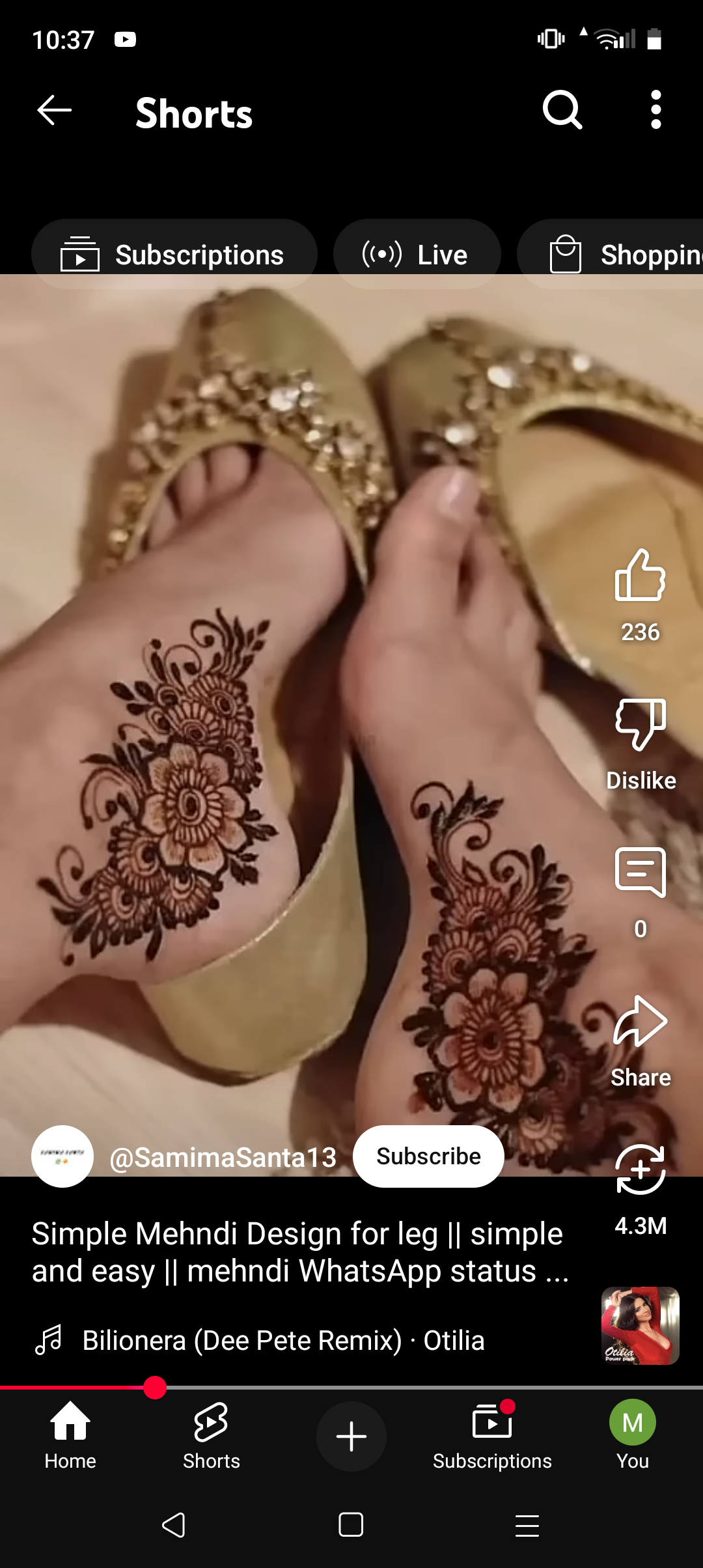Tap the plus create button

[x=351, y=1436]
